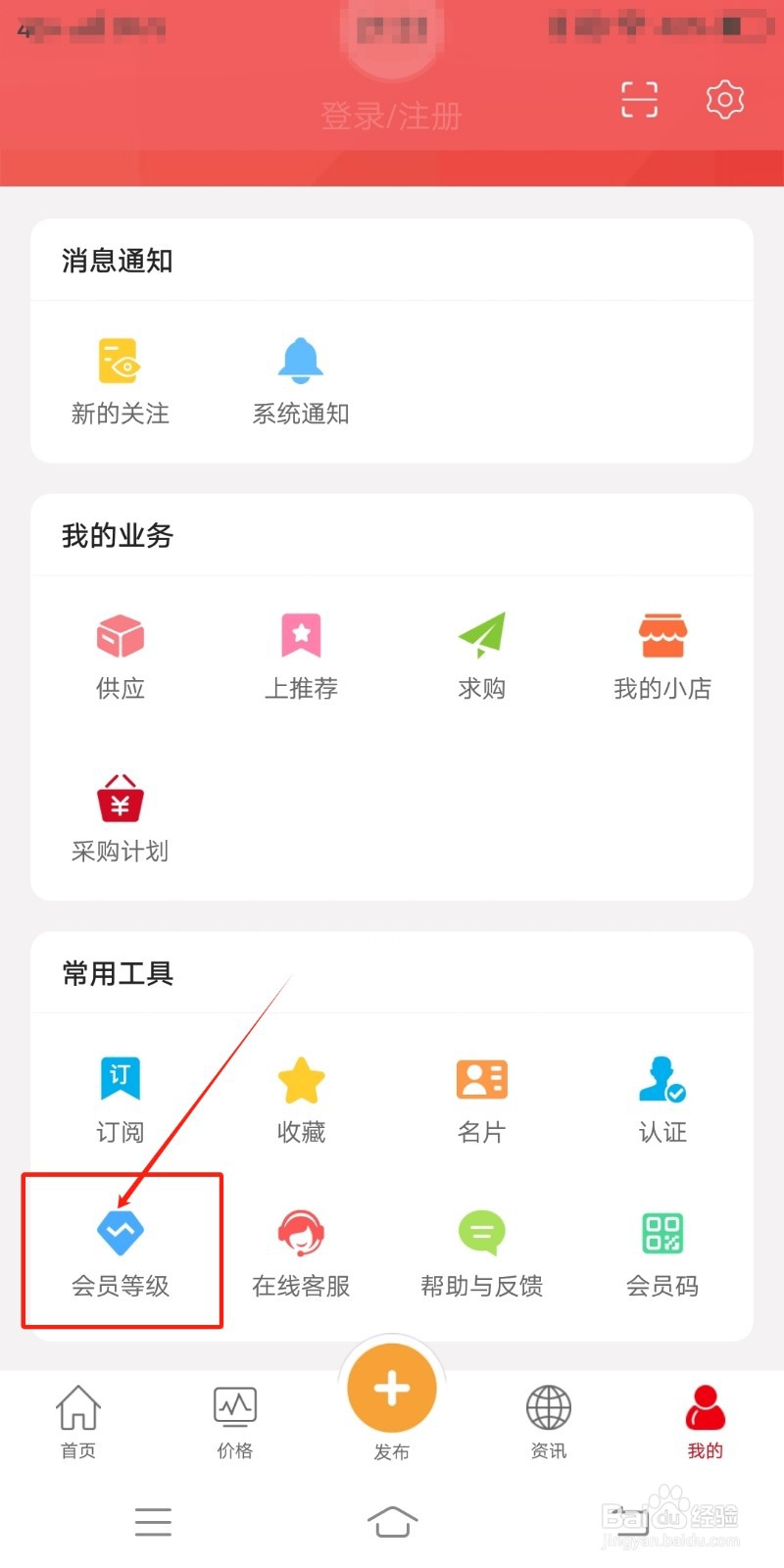Screen dimensions: 784x1568
Task: Open the settings gear icon
Action: pyautogui.click(x=724, y=99)
